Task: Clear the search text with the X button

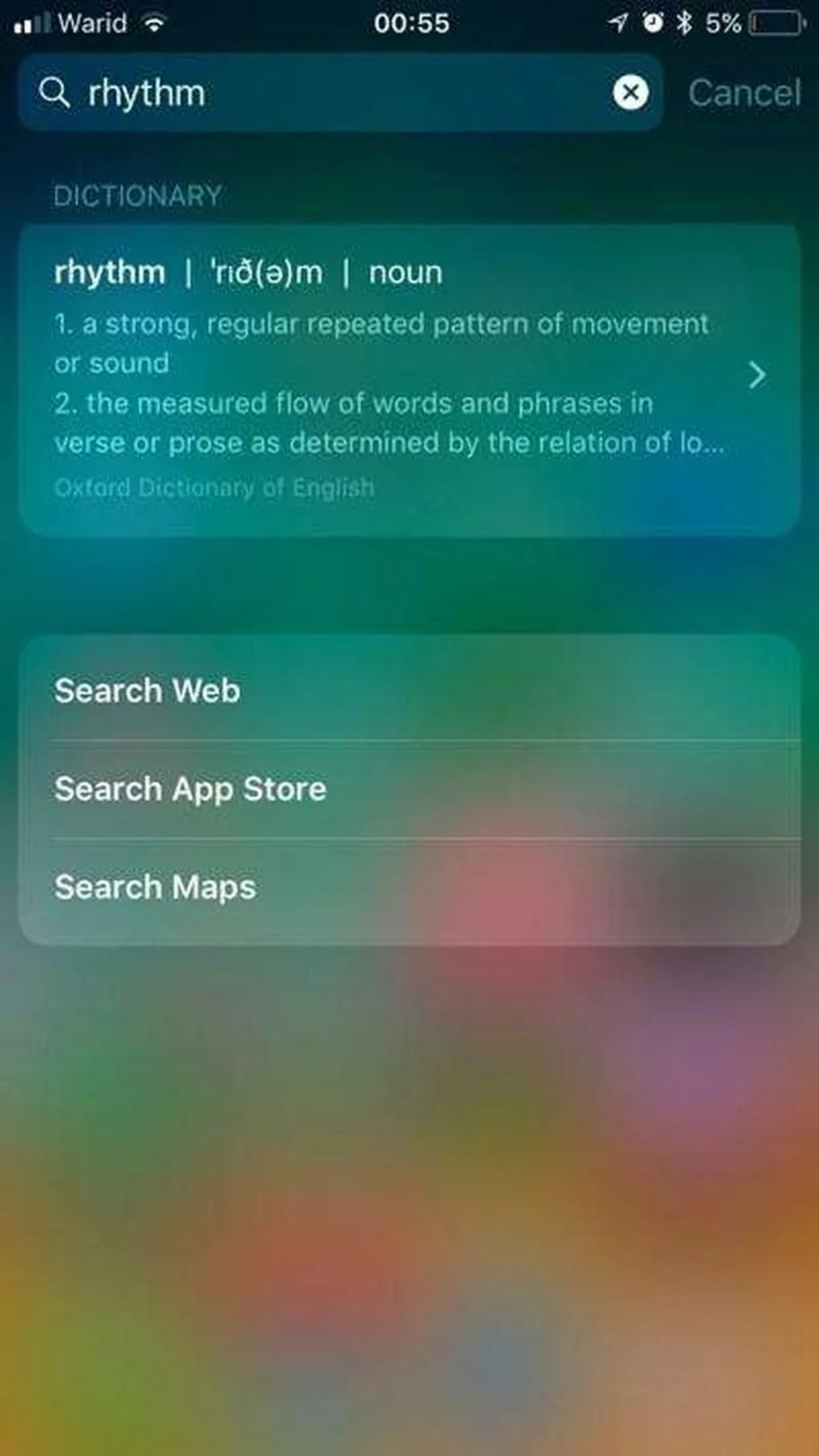Action: click(630, 93)
